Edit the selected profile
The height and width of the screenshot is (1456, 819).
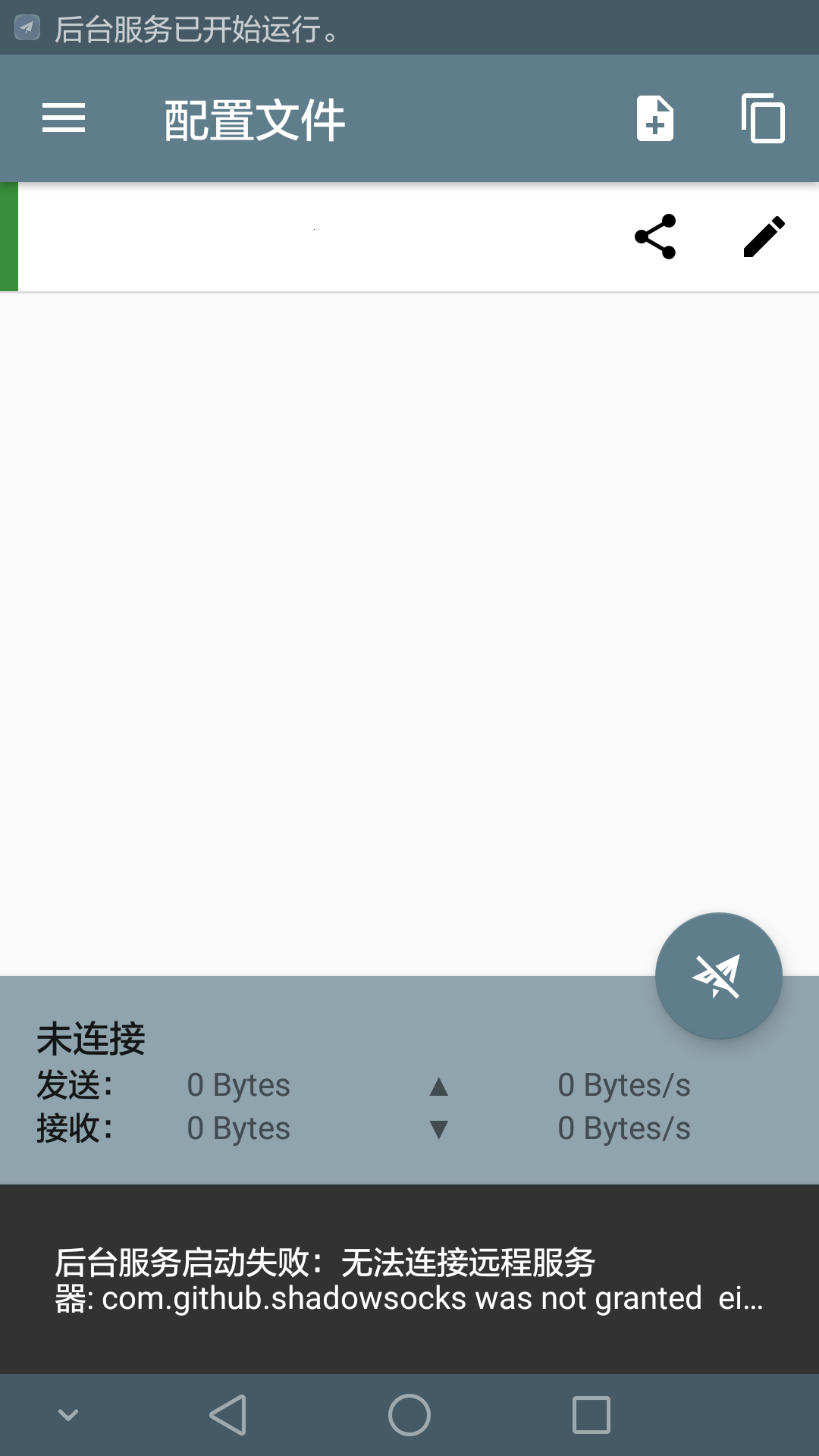[x=763, y=236]
